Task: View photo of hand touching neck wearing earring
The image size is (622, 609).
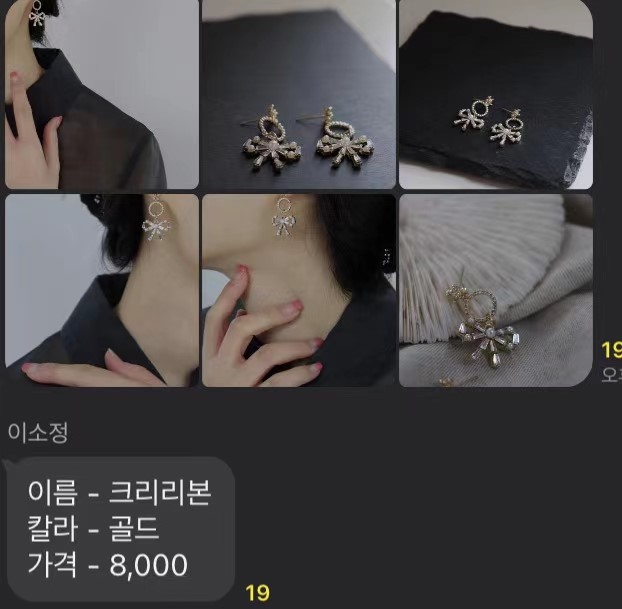Action: (298, 290)
